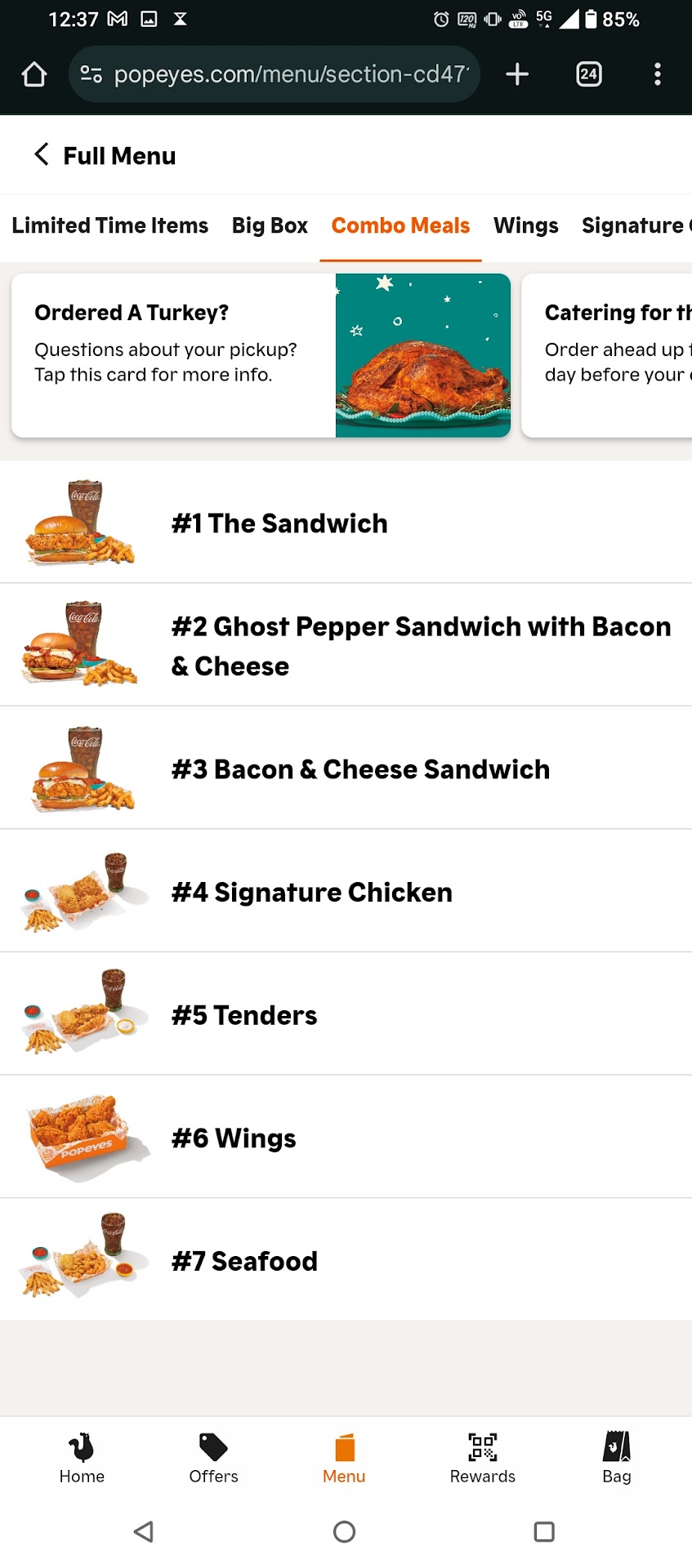
Task: Go to the Home tab
Action: 82,1458
